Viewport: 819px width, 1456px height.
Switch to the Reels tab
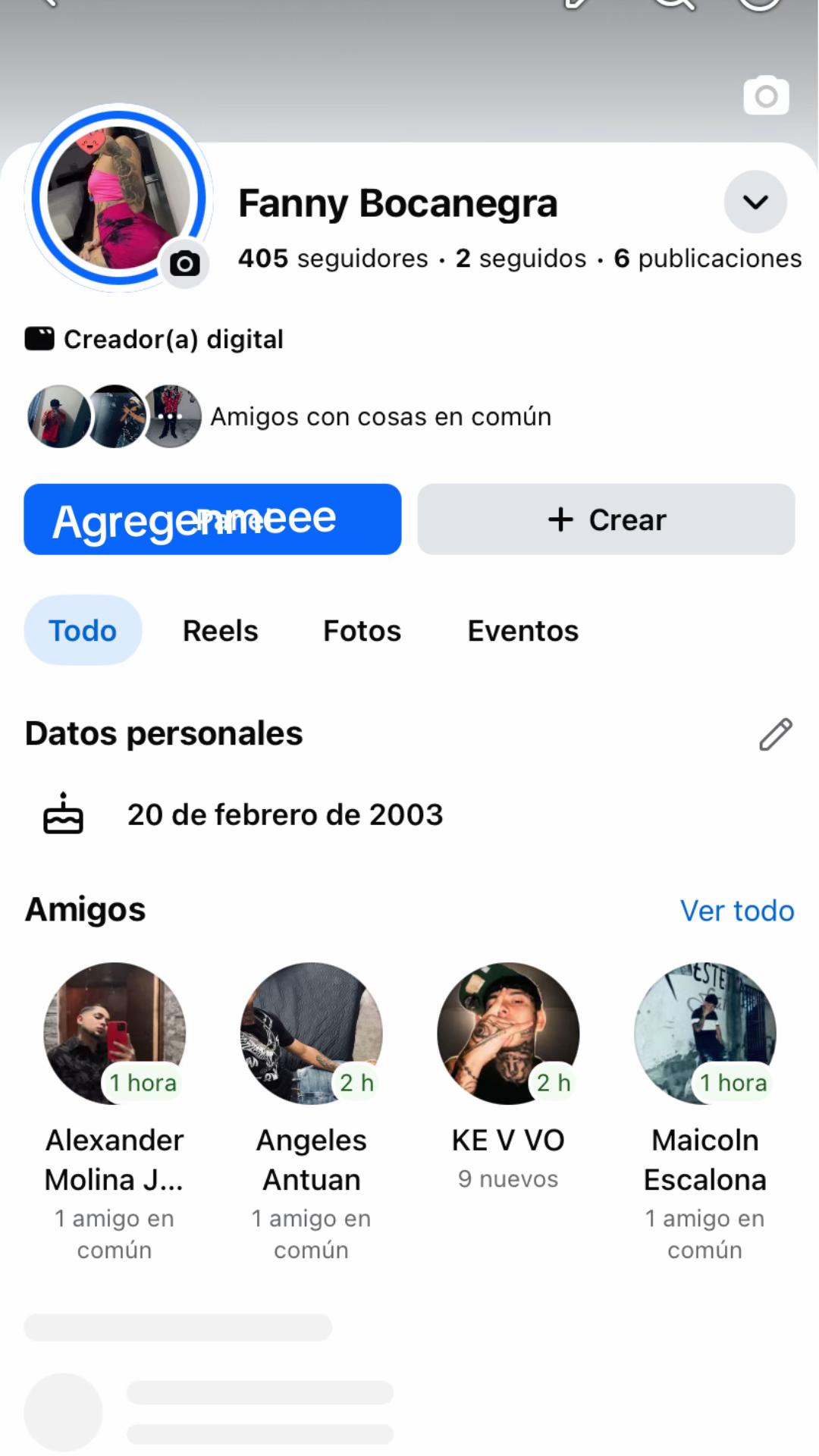(220, 630)
